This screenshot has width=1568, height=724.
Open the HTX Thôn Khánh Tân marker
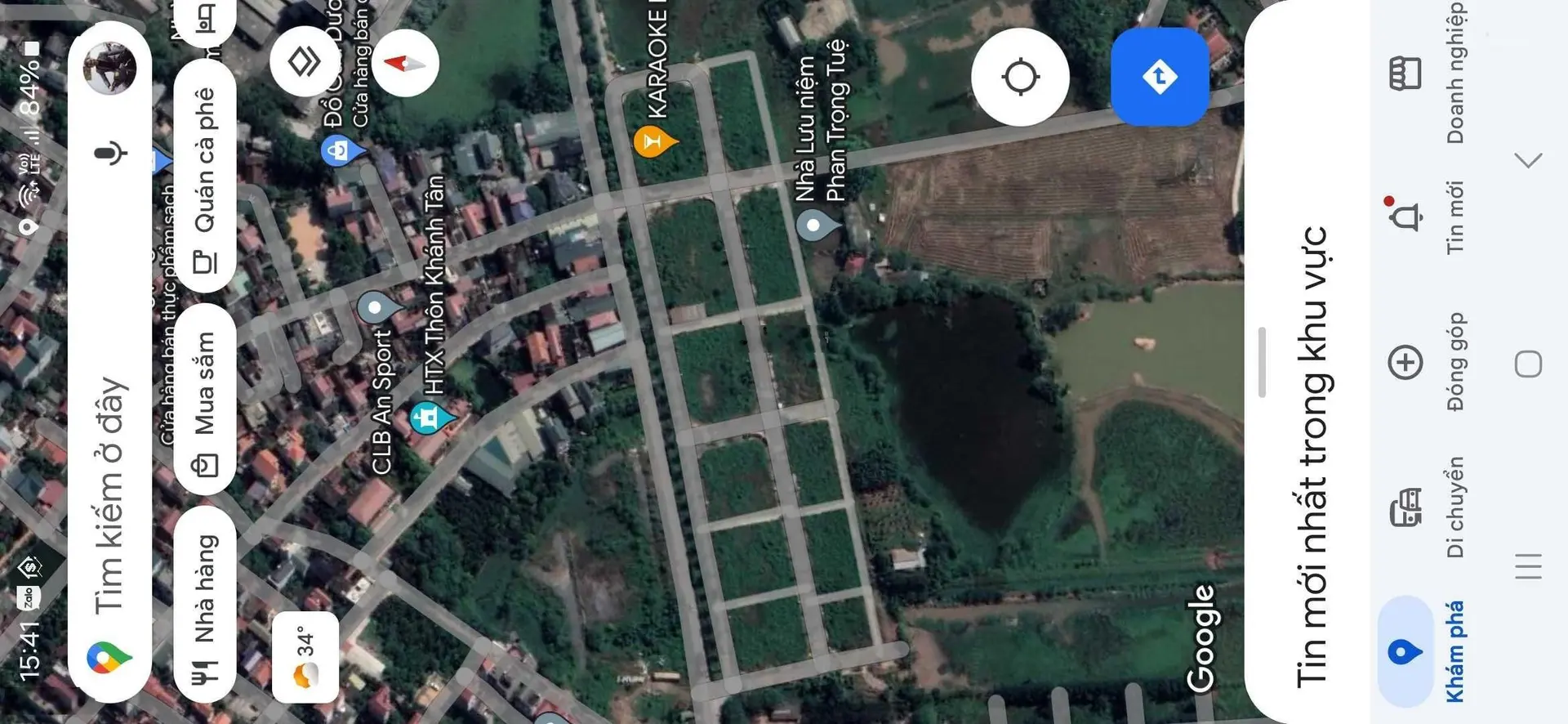point(428,418)
